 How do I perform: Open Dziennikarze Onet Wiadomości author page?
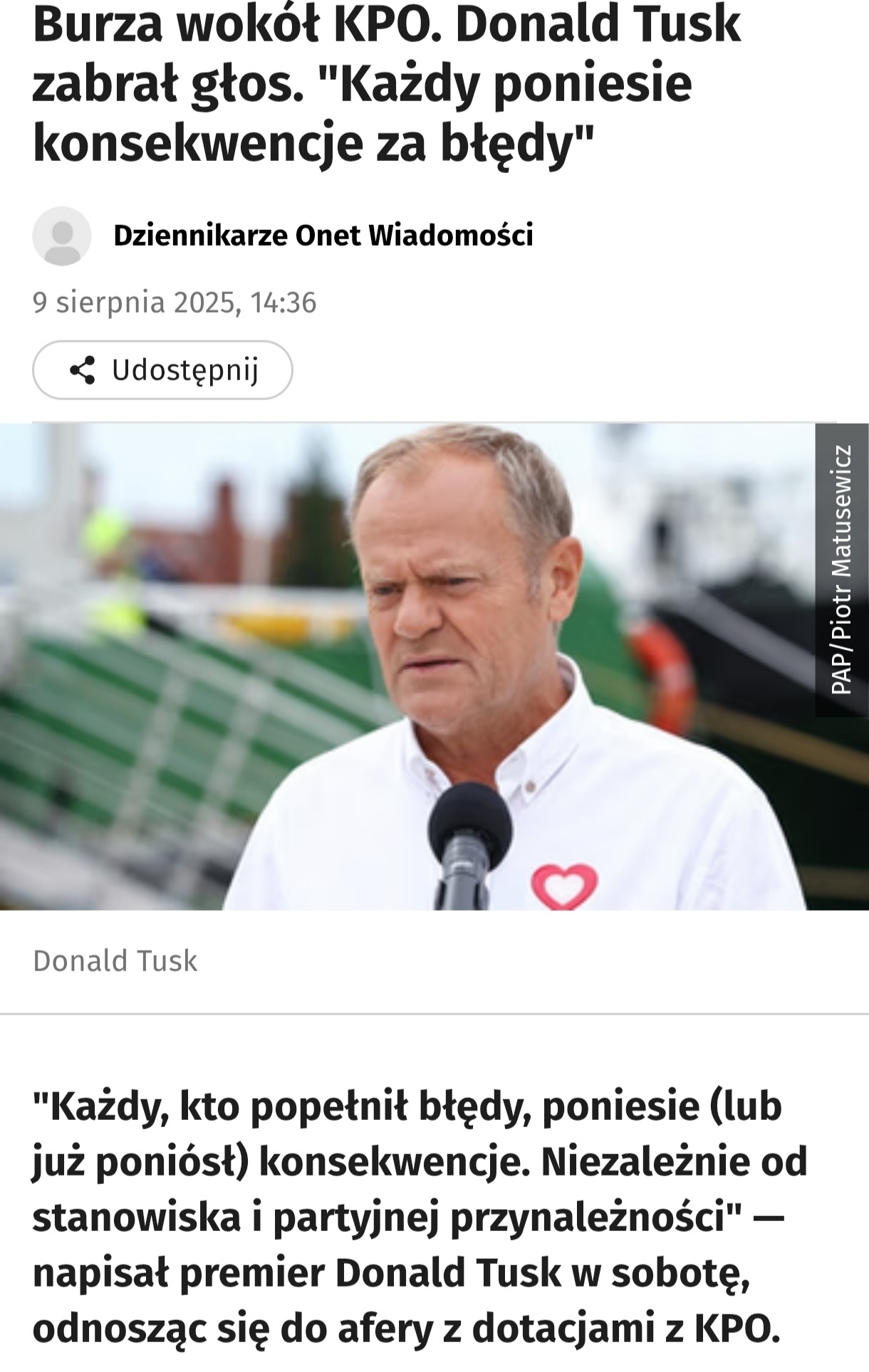[323, 236]
